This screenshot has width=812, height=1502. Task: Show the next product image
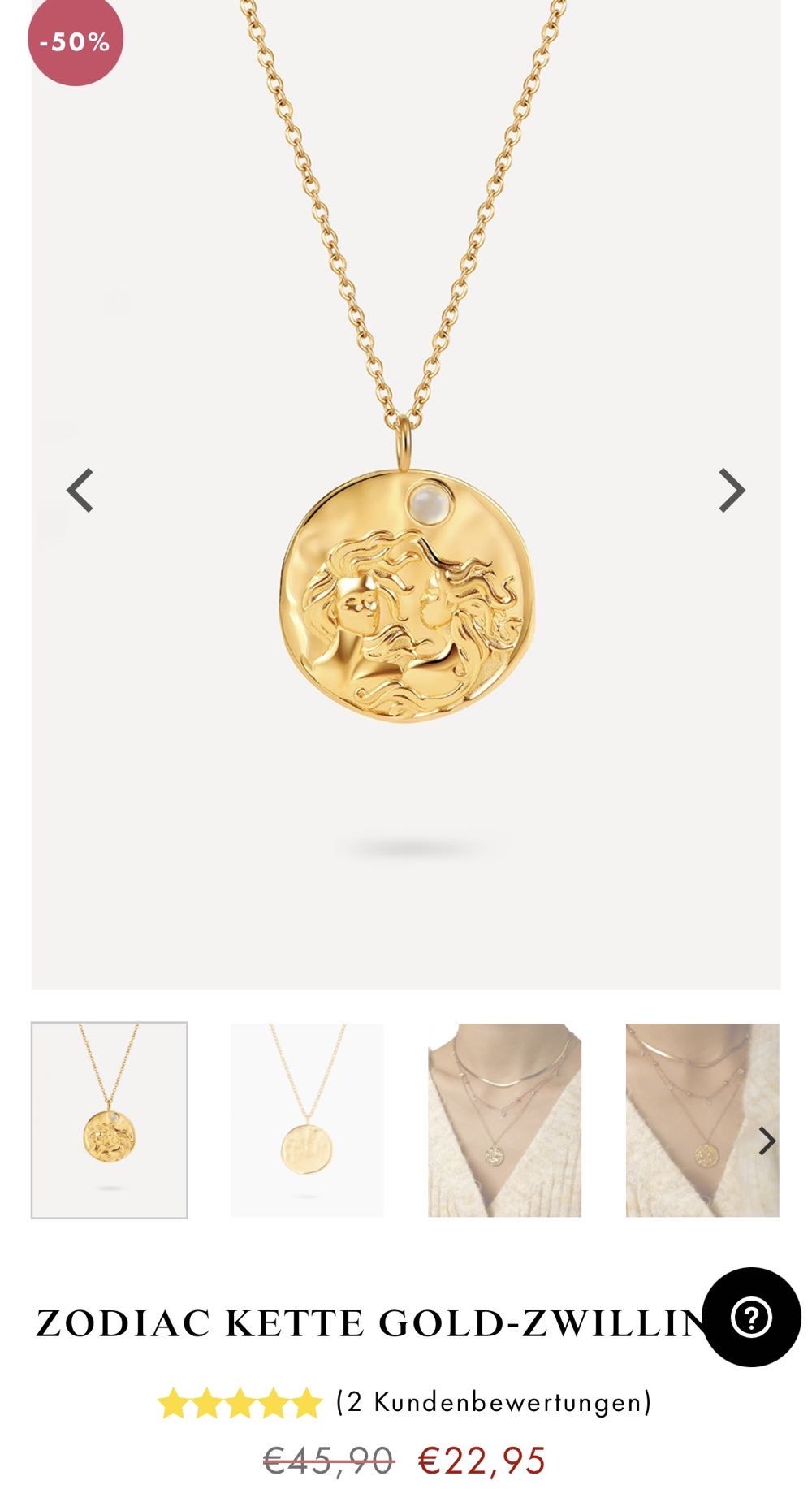pyautogui.click(x=732, y=491)
